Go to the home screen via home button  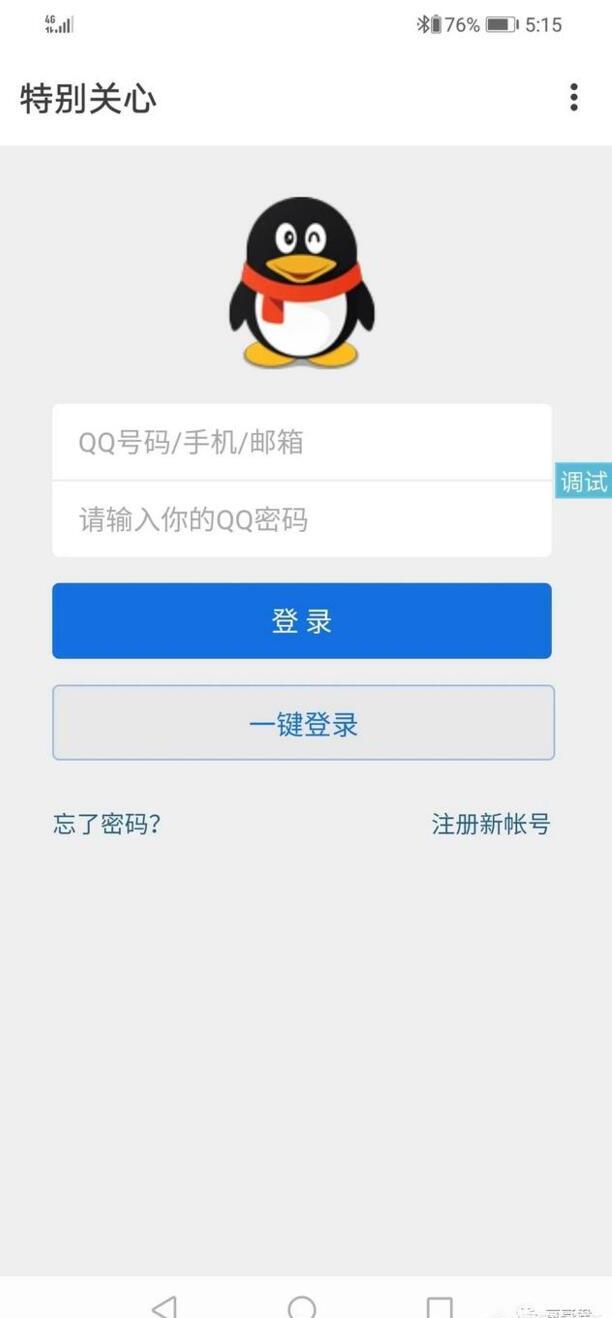click(302, 1306)
